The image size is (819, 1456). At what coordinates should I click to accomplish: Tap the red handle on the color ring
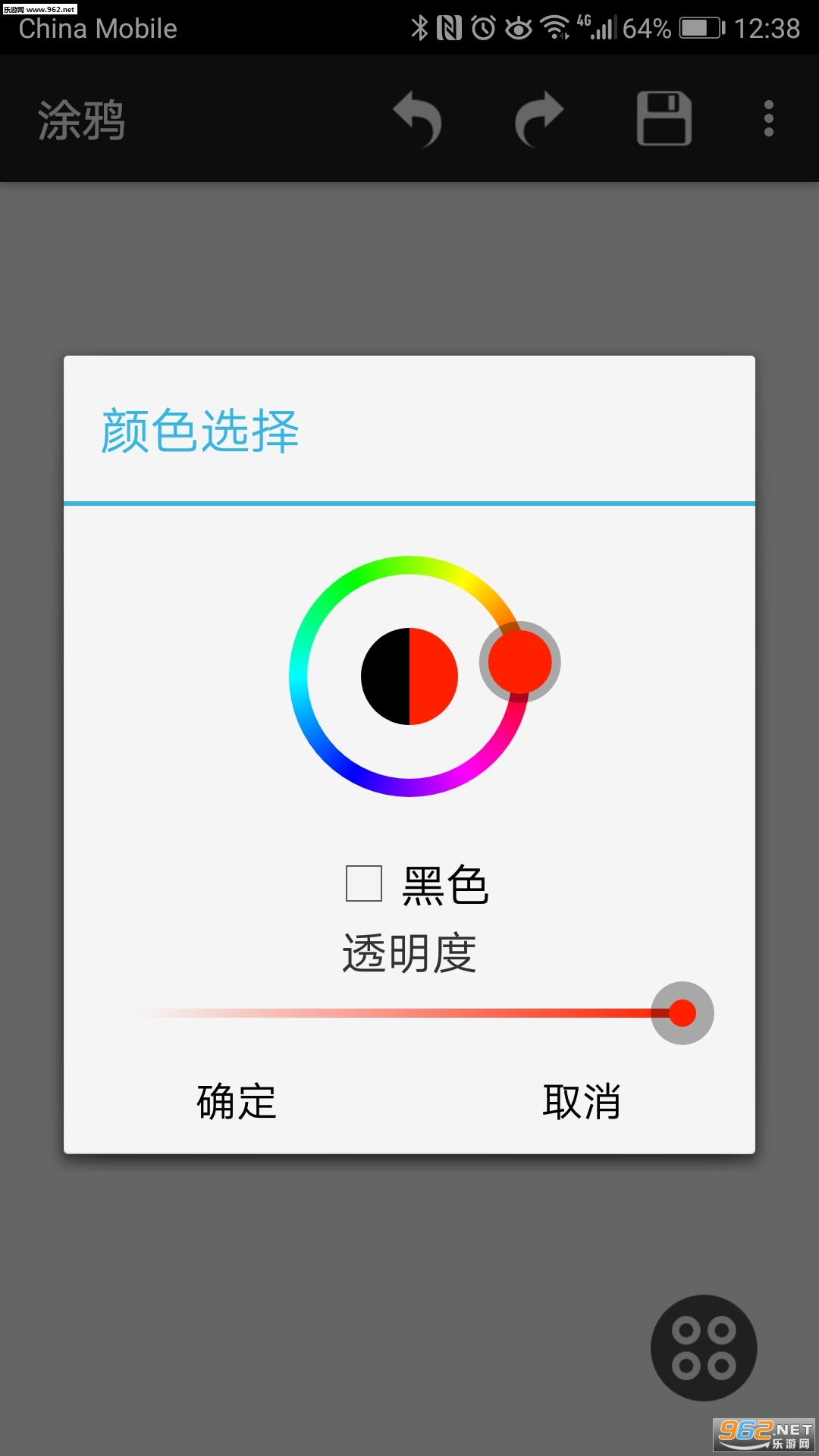[x=519, y=662]
